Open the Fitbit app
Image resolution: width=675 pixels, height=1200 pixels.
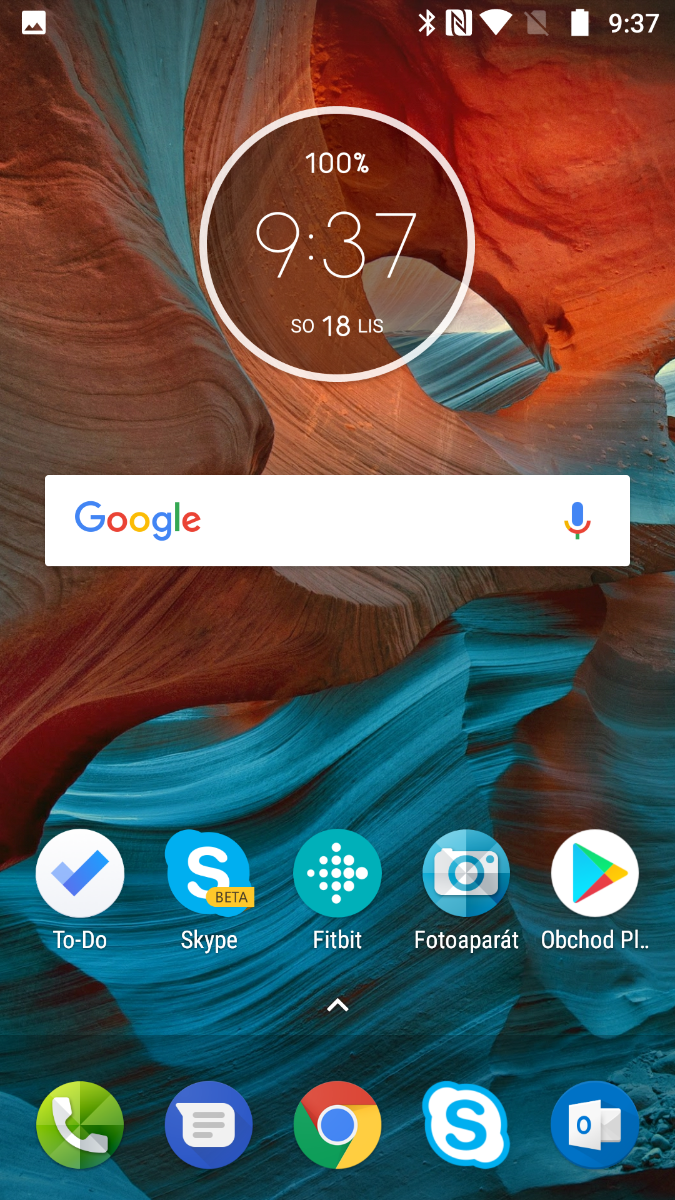(x=337, y=874)
